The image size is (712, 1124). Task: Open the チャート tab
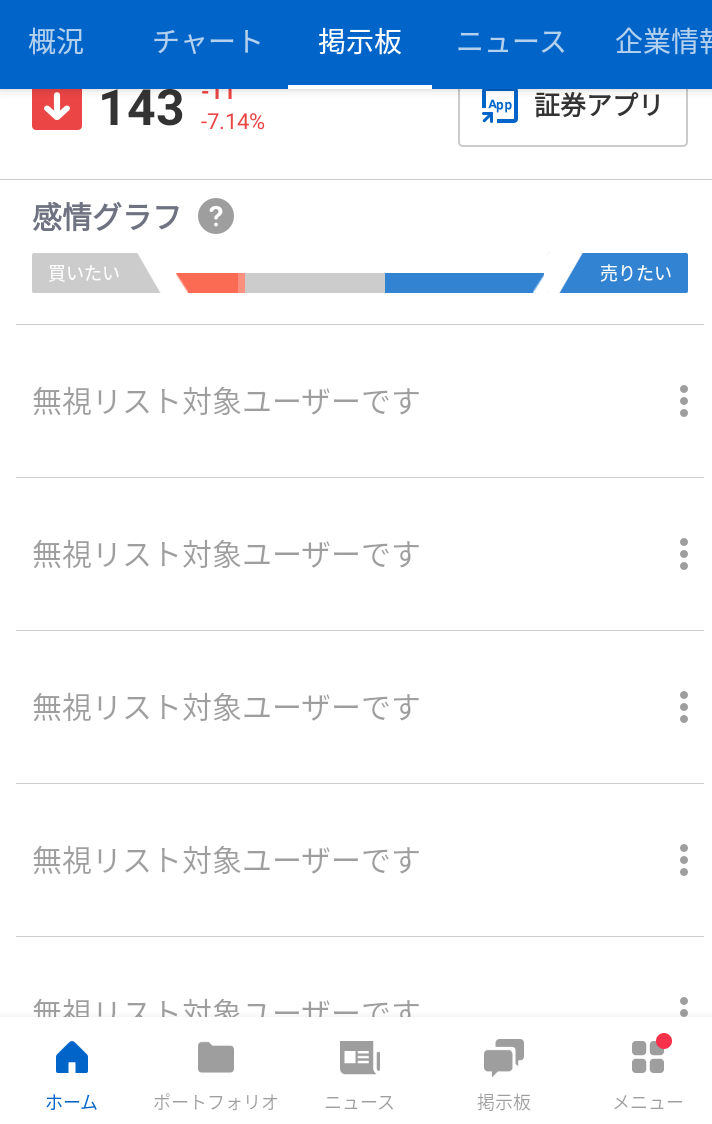pyautogui.click(x=208, y=42)
